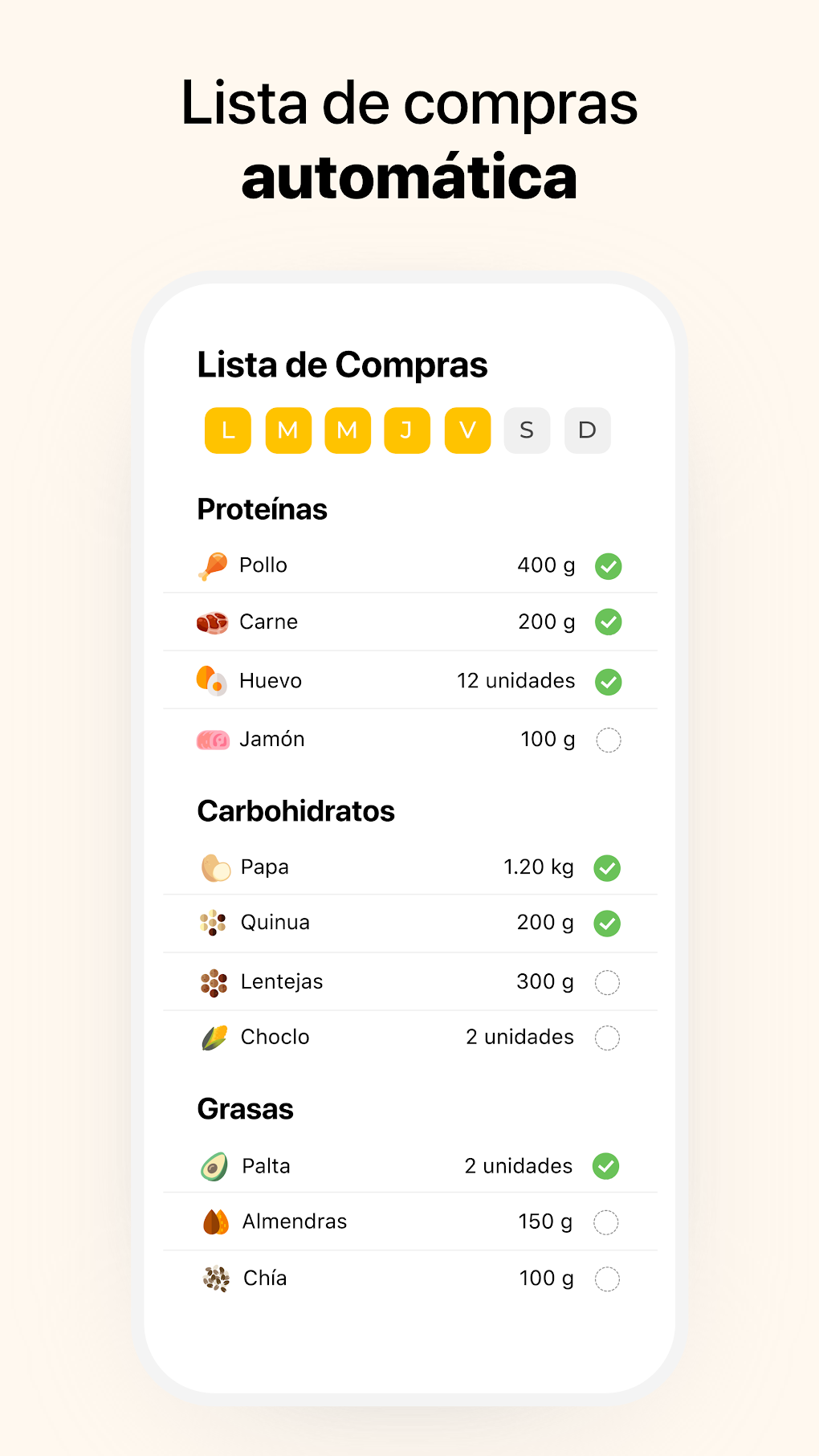Click the lentils icon next to Lentejas
819x1456 pixels.
[x=214, y=981]
